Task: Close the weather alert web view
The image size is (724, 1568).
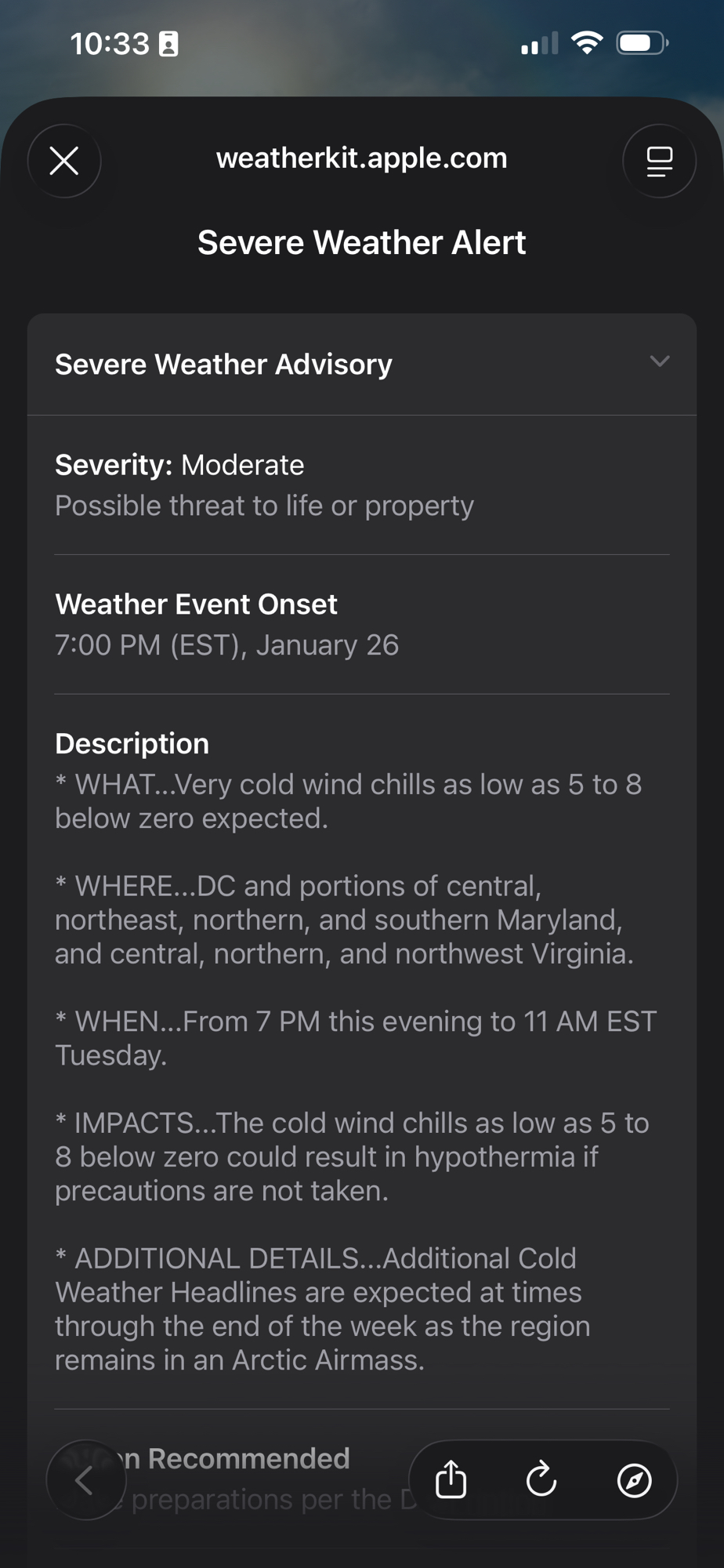Action: [64, 161]
